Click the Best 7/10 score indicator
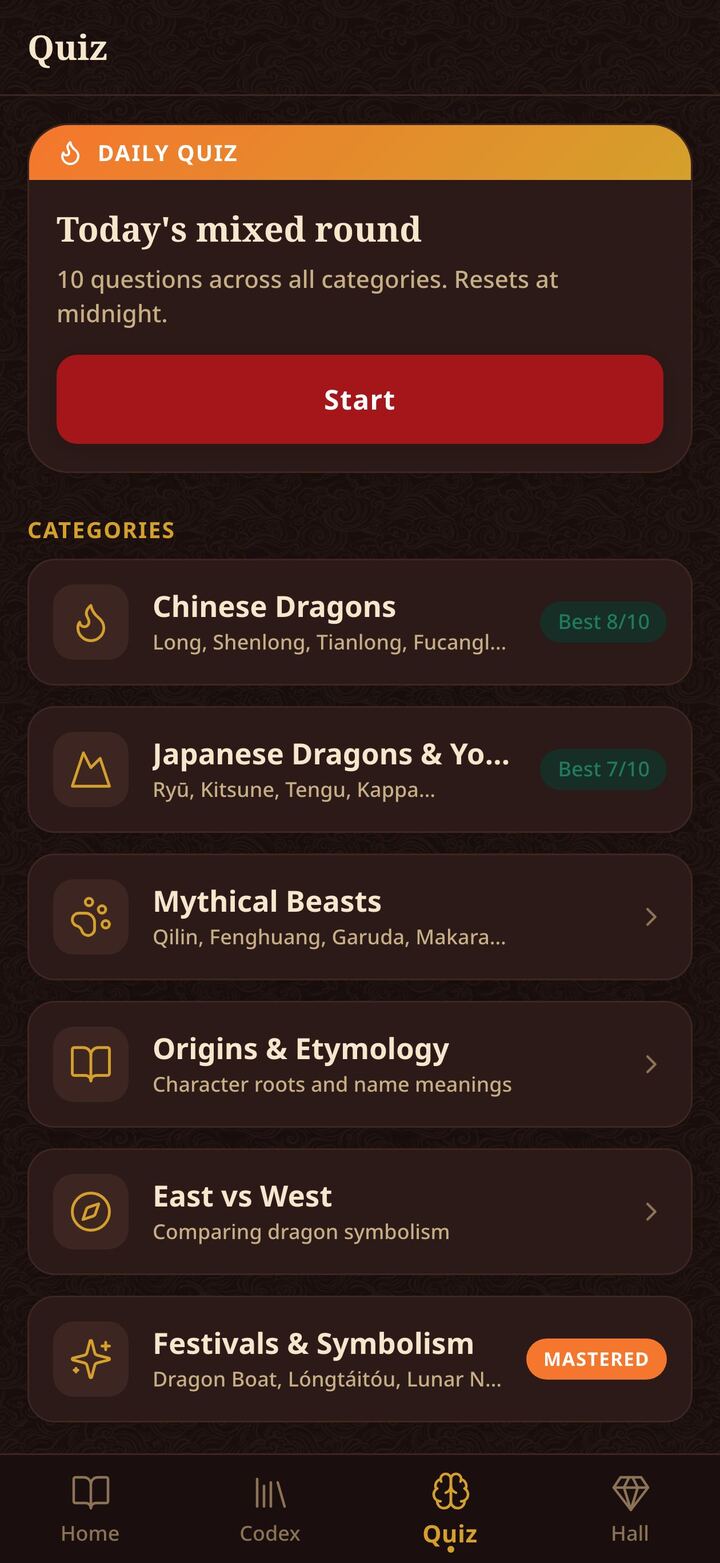This screenshot has height=1563, width=720. 603,769
